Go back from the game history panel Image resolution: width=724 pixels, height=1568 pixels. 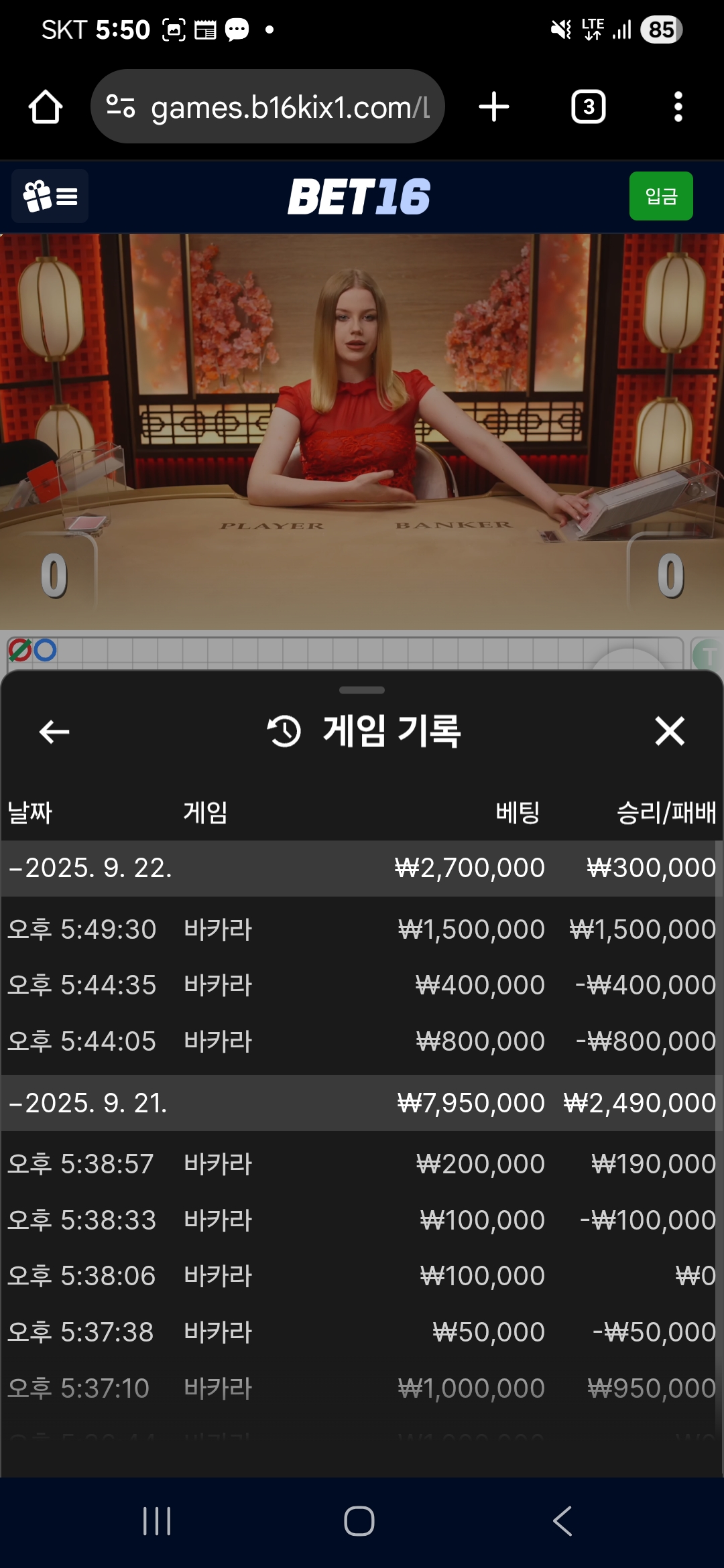pos(54,732)
